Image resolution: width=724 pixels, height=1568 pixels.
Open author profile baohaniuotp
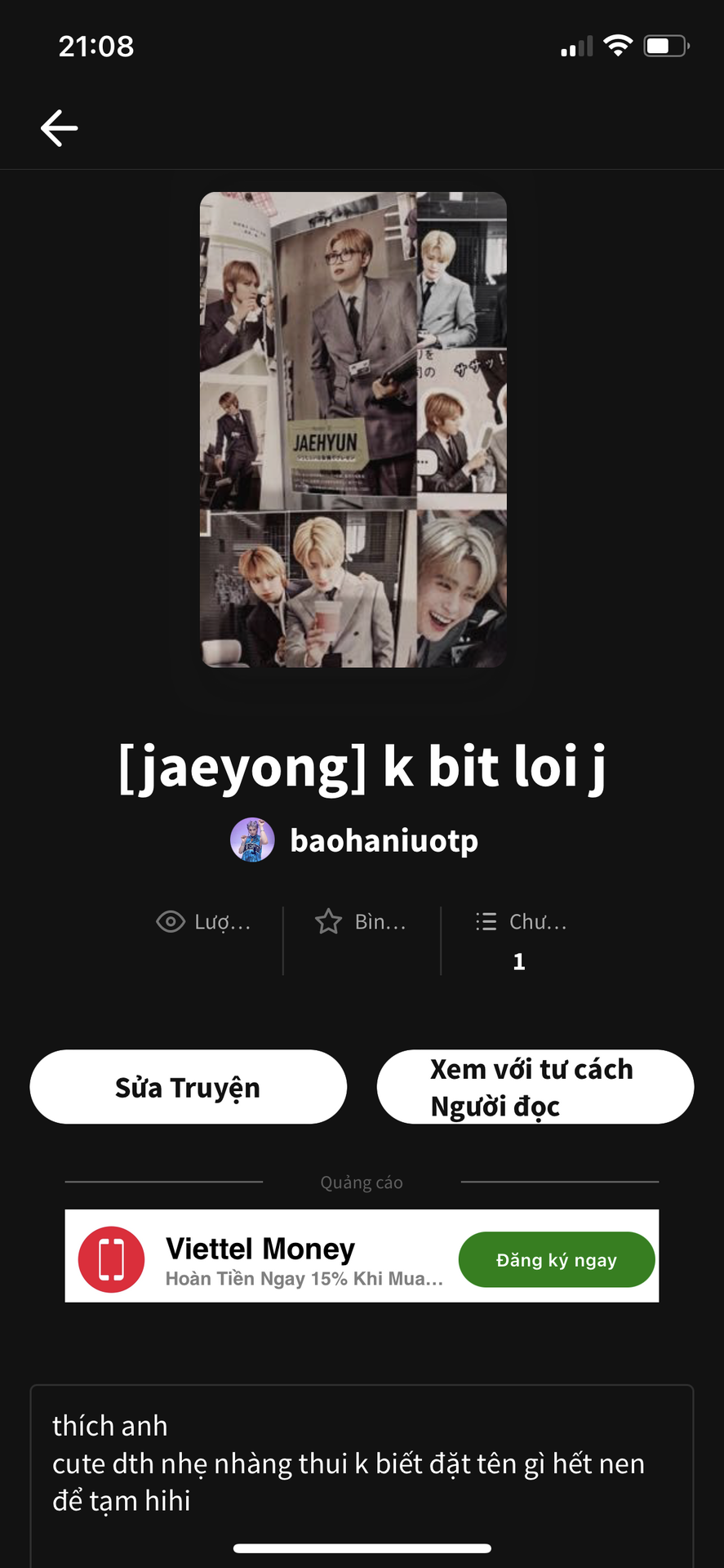click(383, 840)
